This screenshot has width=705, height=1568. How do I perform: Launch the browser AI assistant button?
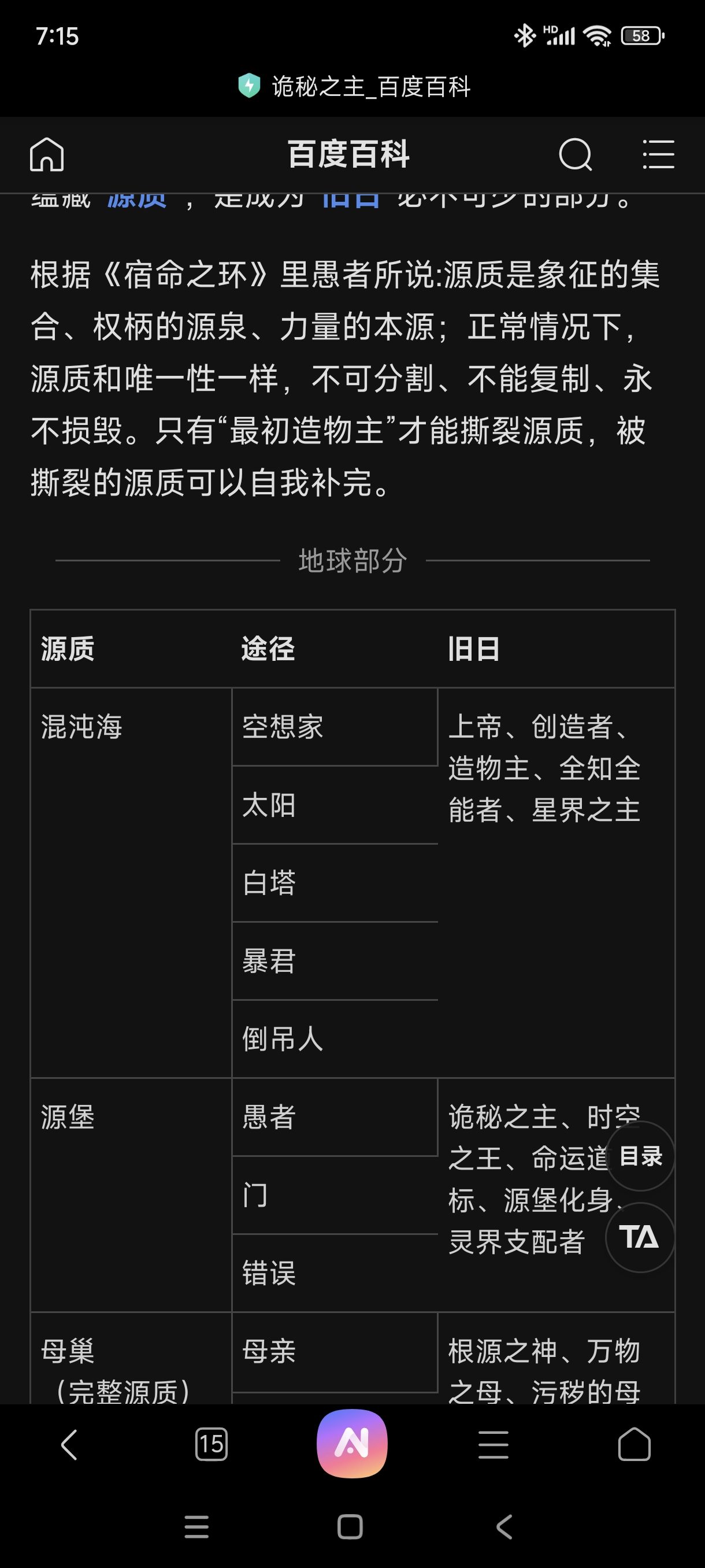[352, 1443]
